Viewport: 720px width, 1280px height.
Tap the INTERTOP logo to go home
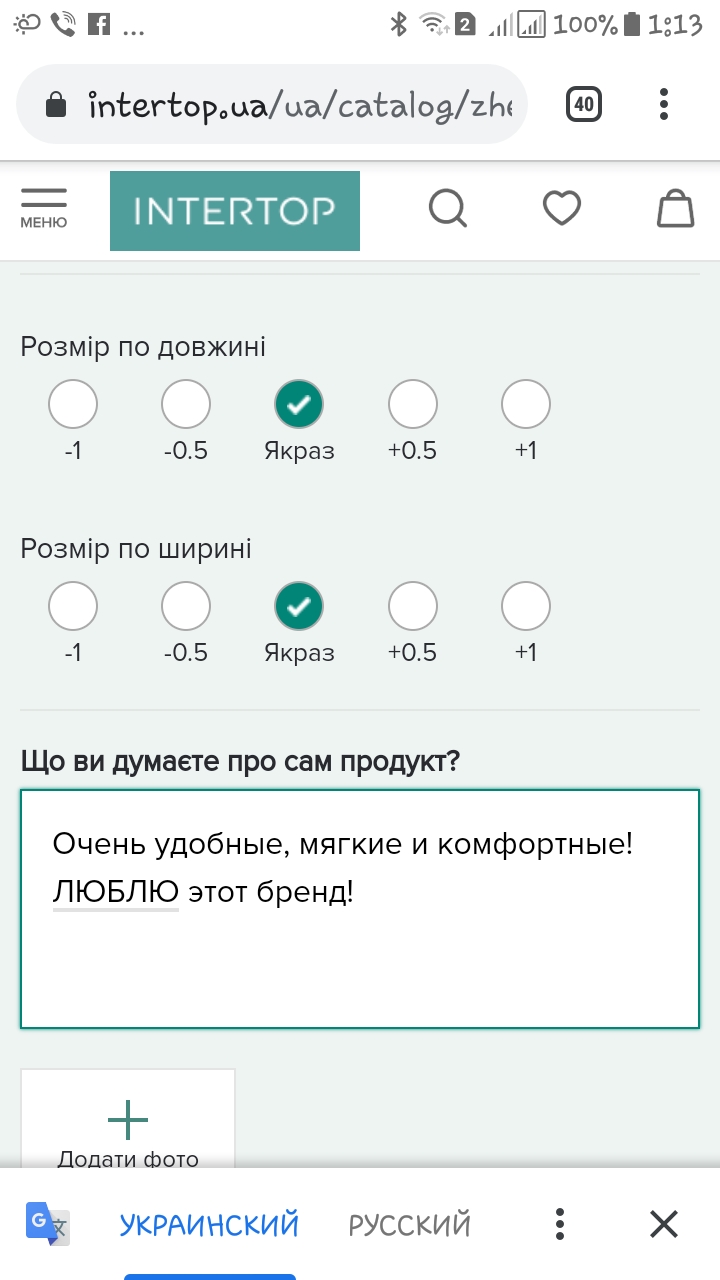234,211
